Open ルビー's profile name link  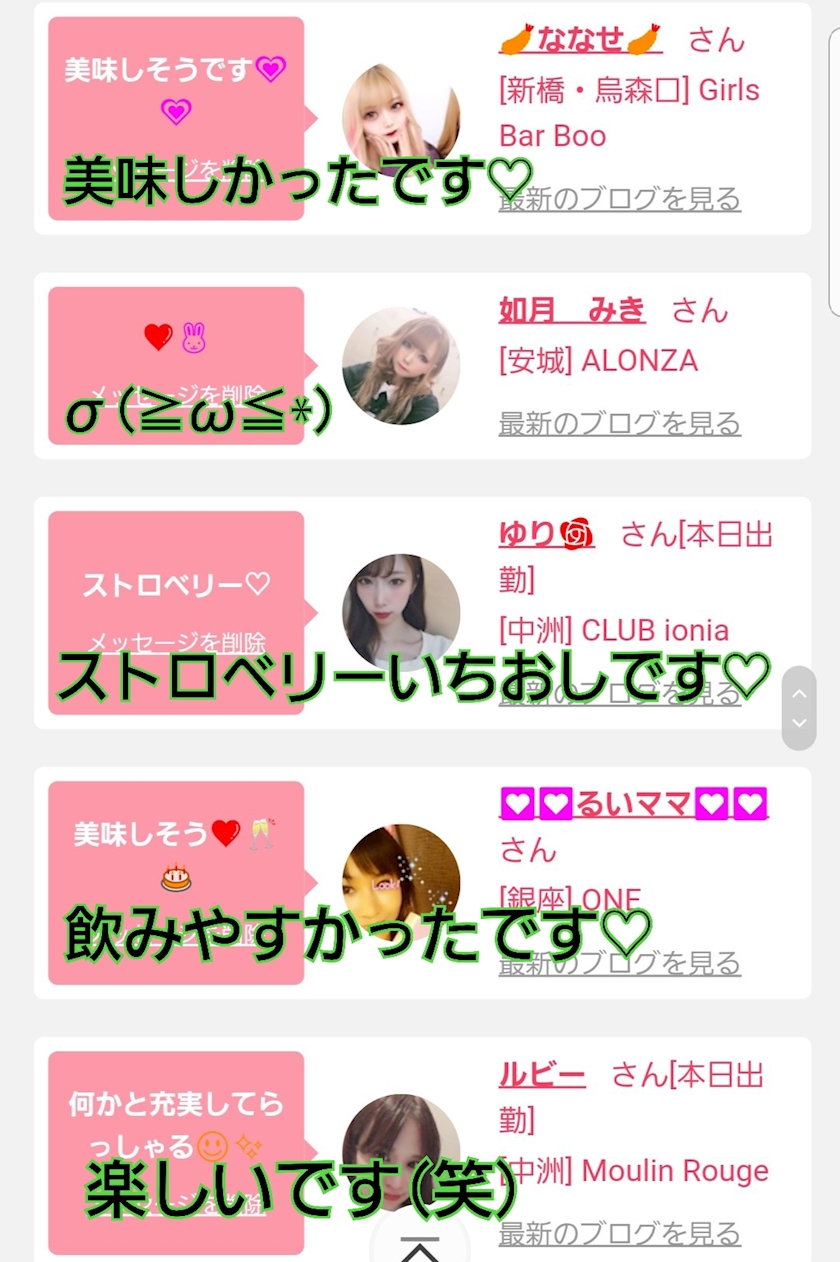(542, 1074)
